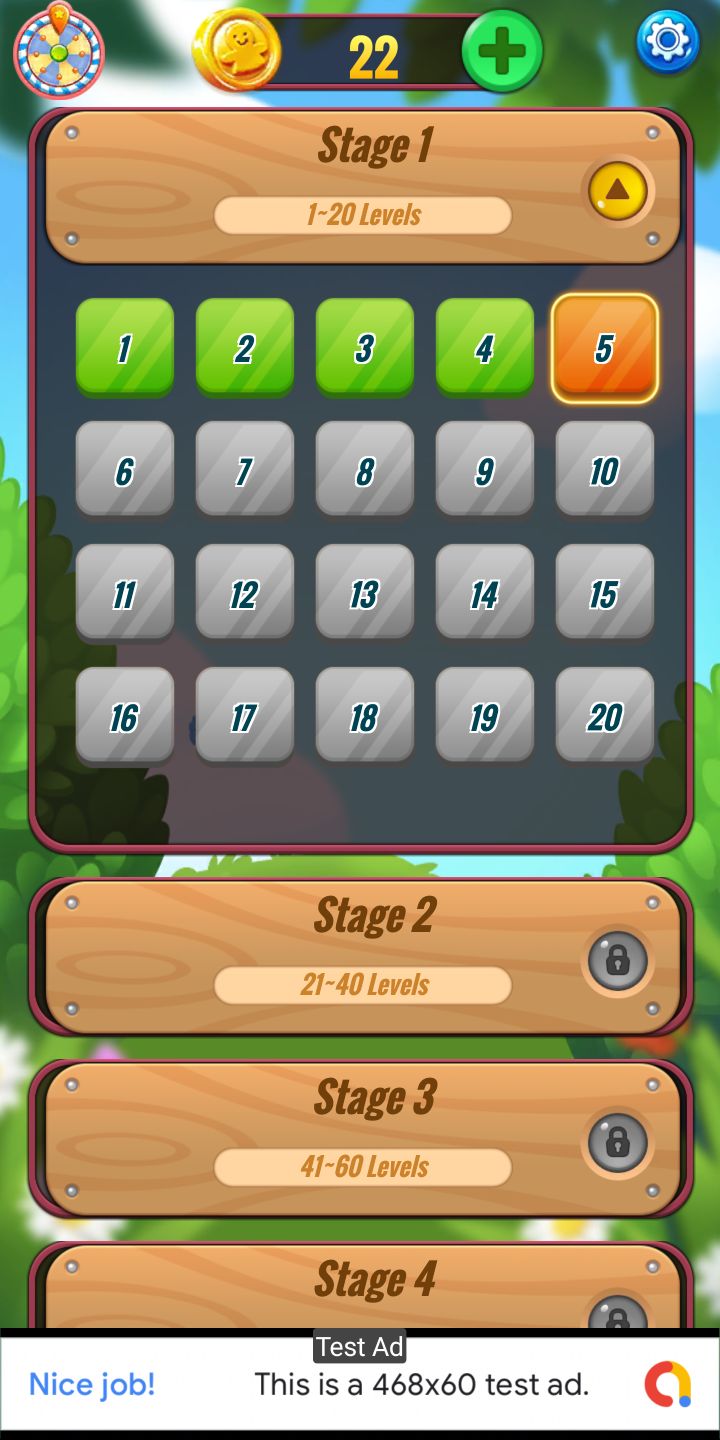Tap locked level 6

point(125,470)
